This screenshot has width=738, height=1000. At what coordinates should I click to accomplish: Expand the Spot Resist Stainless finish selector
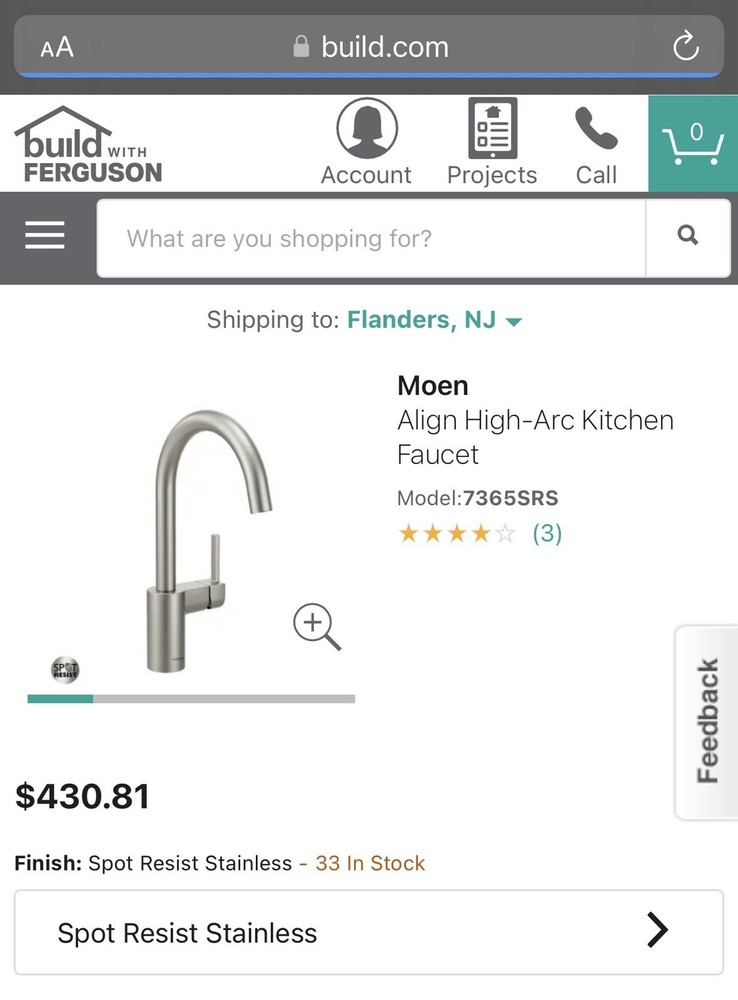point(369,932)
